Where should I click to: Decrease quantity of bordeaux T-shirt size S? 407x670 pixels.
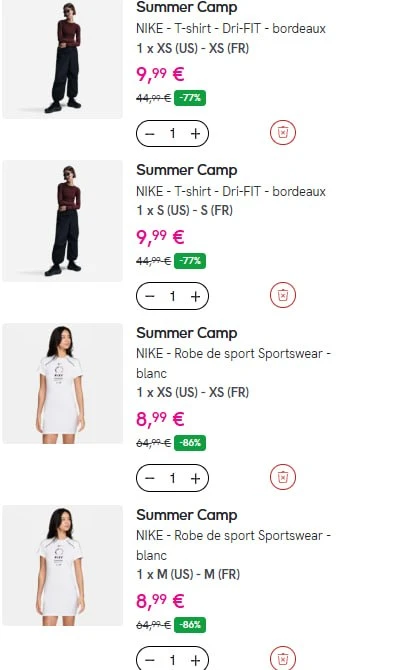pyautogui.click(x=150, y=296)
